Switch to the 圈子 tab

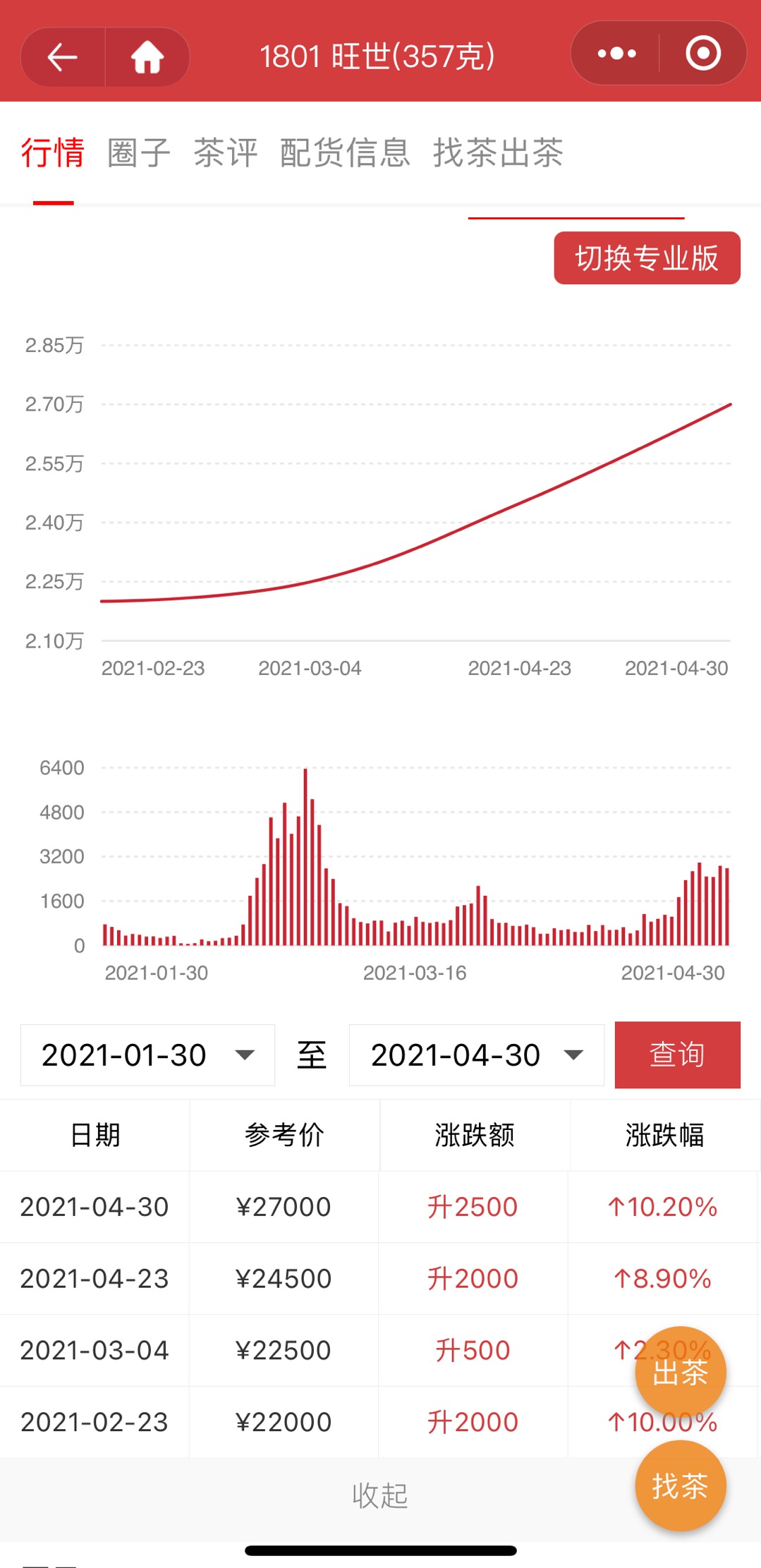(139, 153)
